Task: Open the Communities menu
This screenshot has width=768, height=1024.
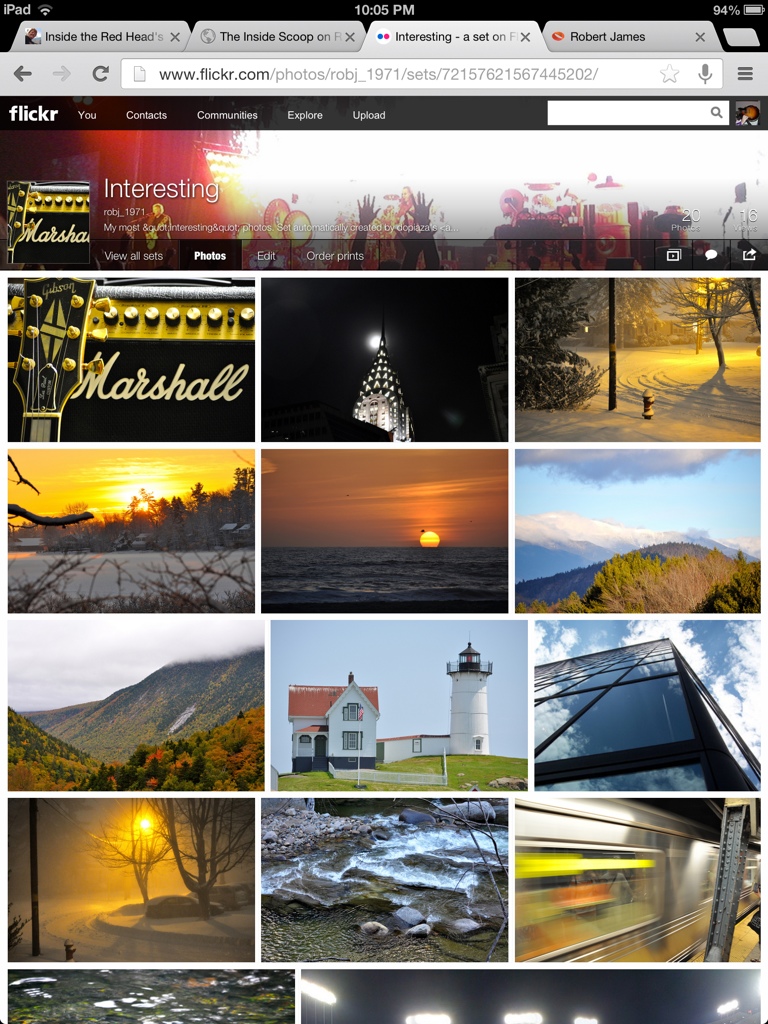Action: pos(227,115)
